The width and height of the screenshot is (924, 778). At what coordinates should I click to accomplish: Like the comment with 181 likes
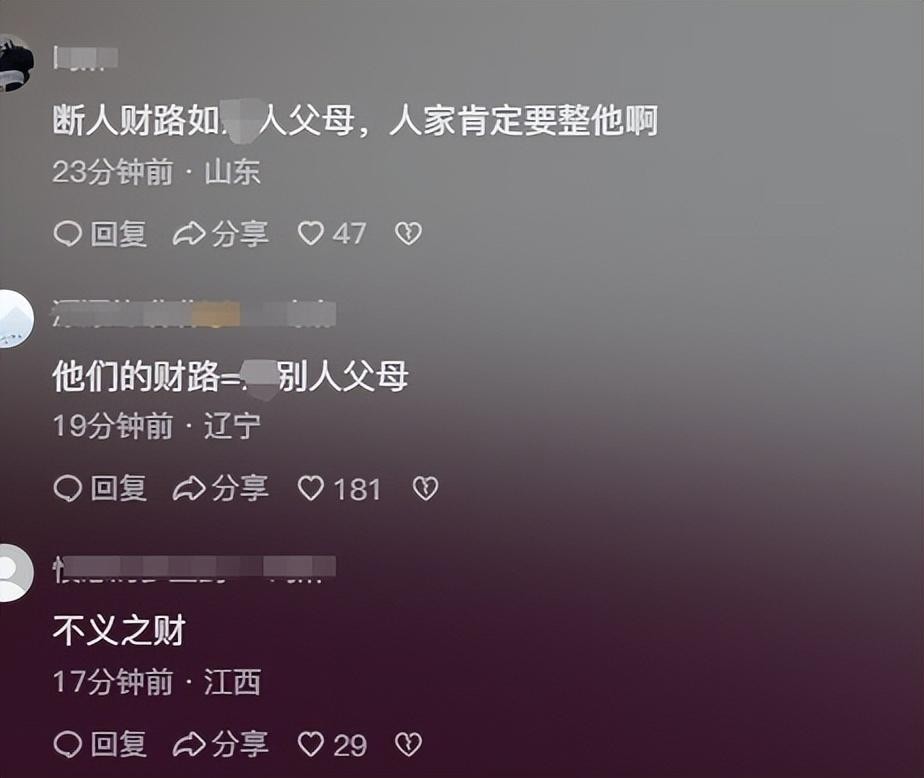coord(312,489)
